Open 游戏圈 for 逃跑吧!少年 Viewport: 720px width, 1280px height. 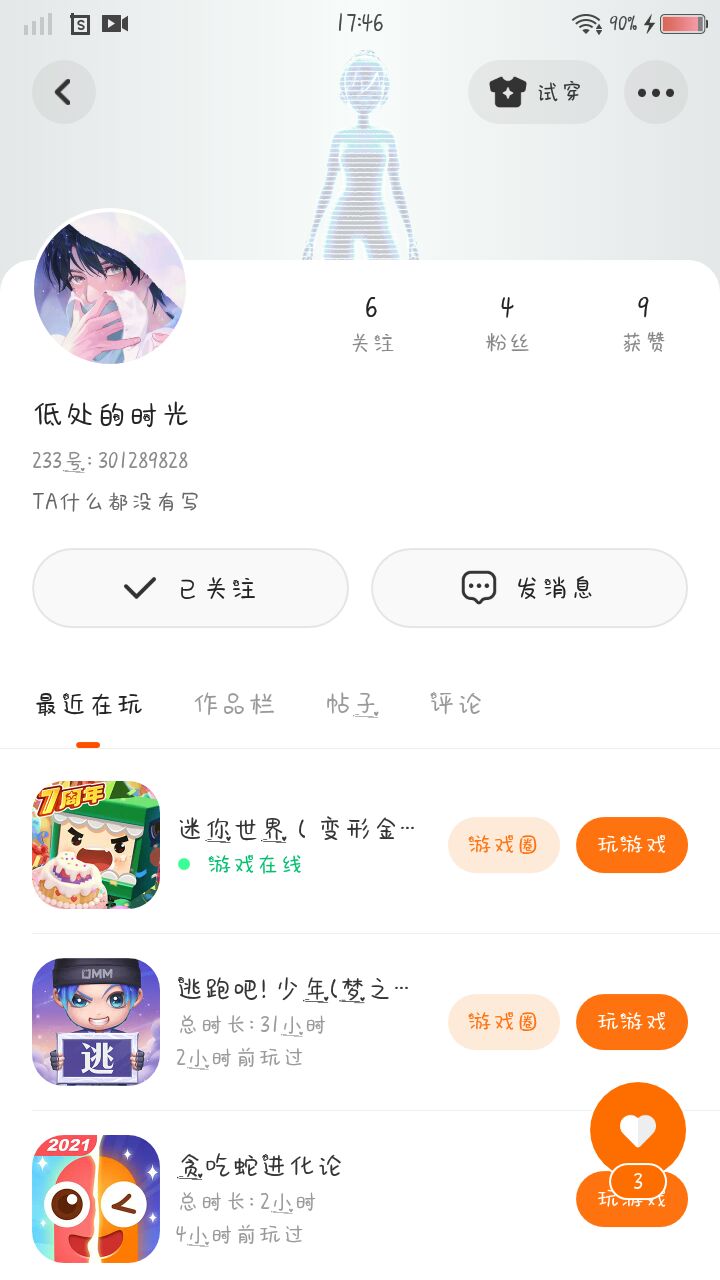[x=503, y=1022]
